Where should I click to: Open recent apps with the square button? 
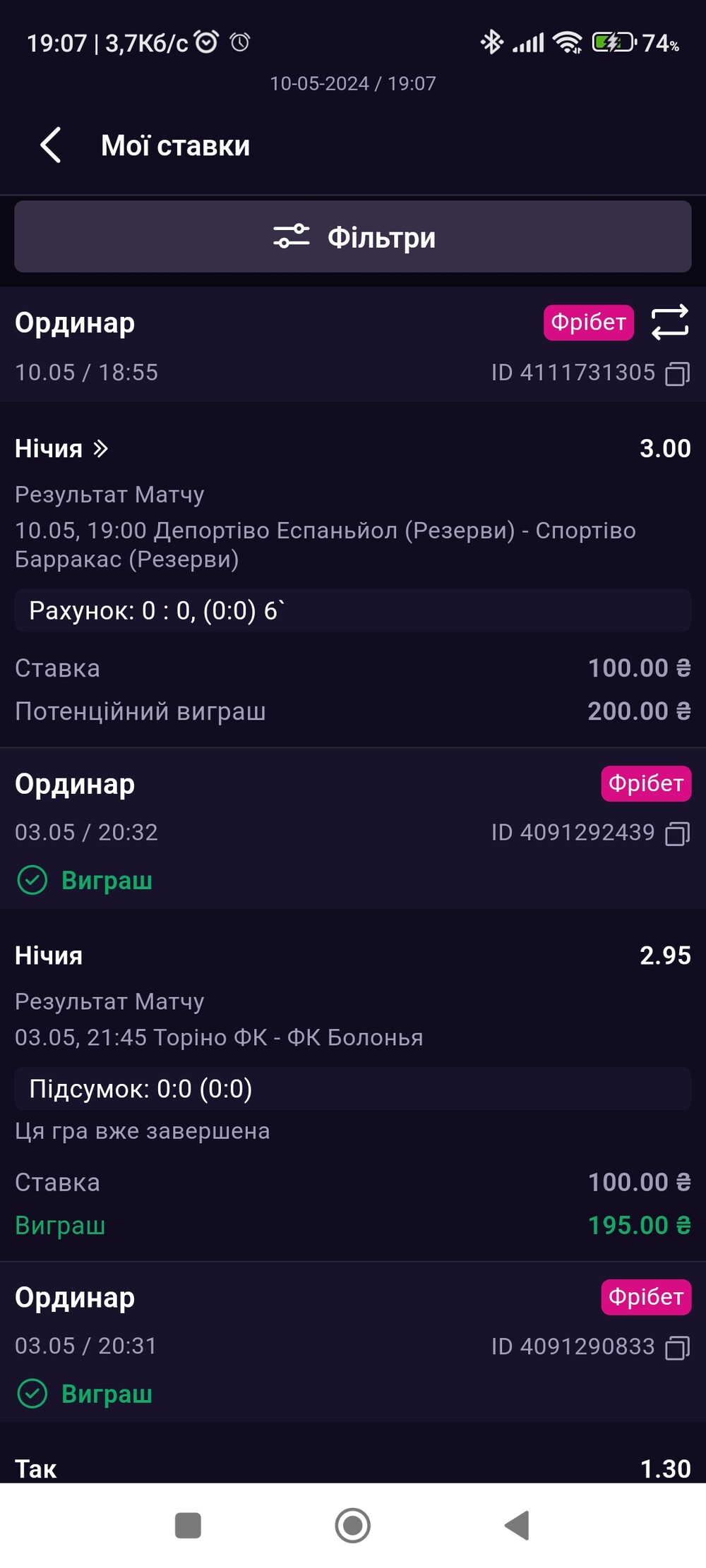tap(188, 1526)
